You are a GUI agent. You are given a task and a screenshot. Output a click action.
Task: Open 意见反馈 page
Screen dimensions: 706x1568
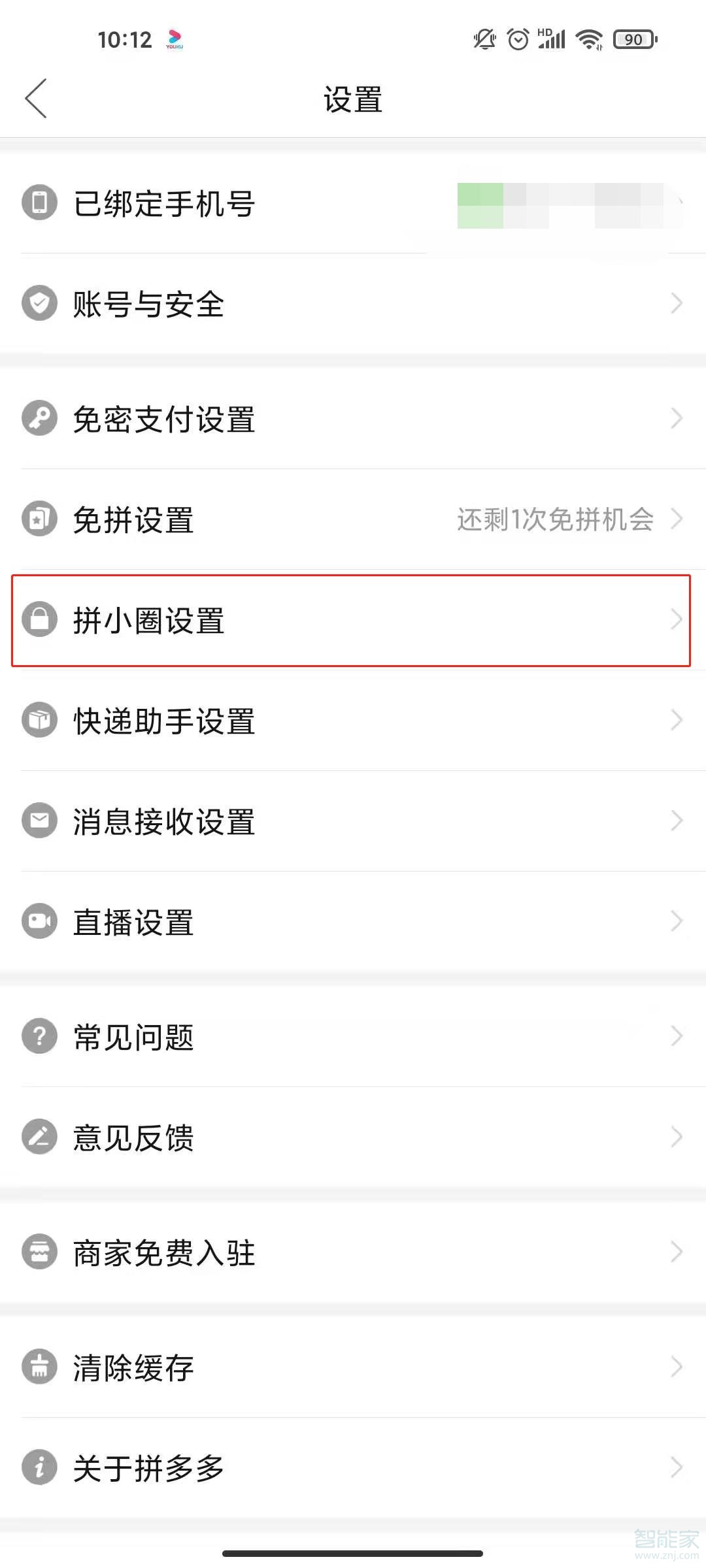tap(353, 1137)
